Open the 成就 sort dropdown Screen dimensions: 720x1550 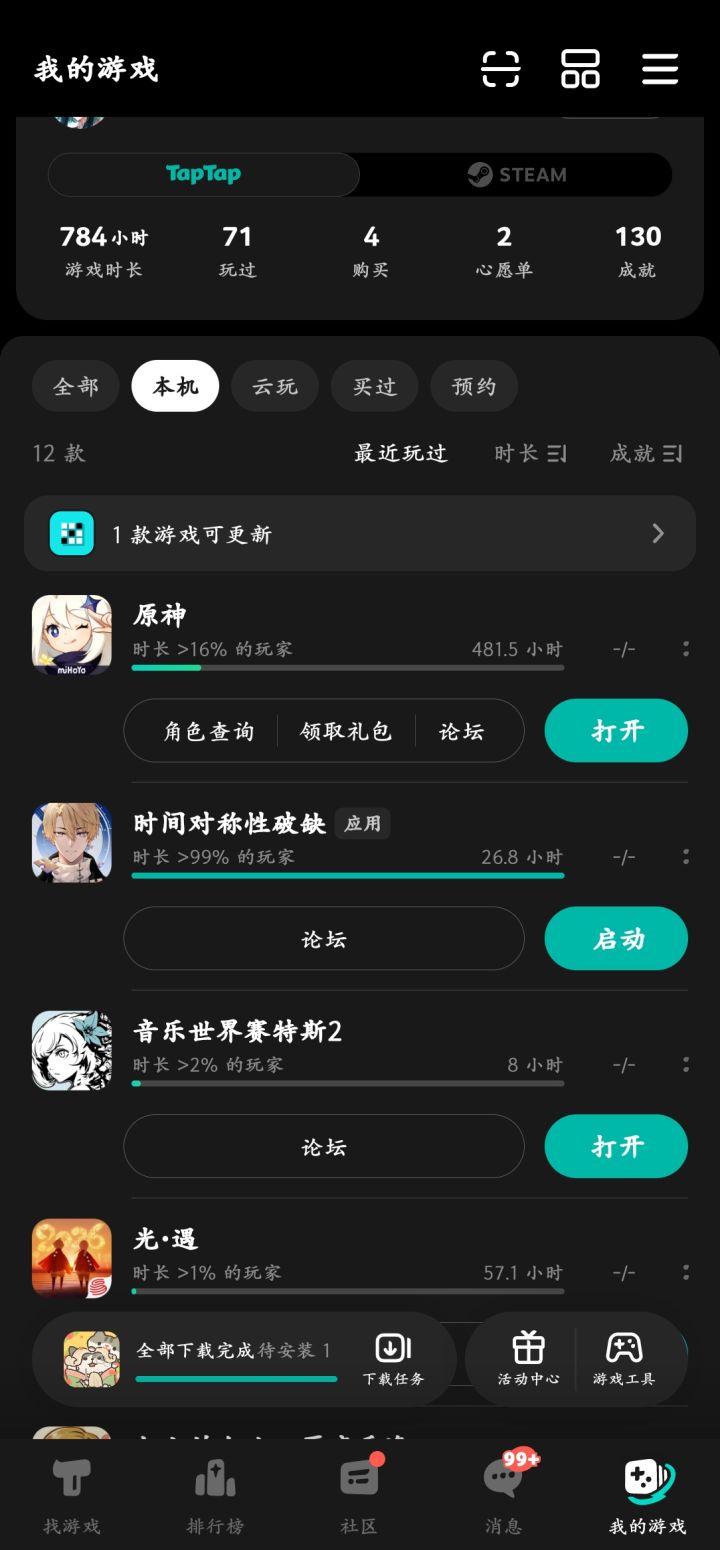point(645,453)
